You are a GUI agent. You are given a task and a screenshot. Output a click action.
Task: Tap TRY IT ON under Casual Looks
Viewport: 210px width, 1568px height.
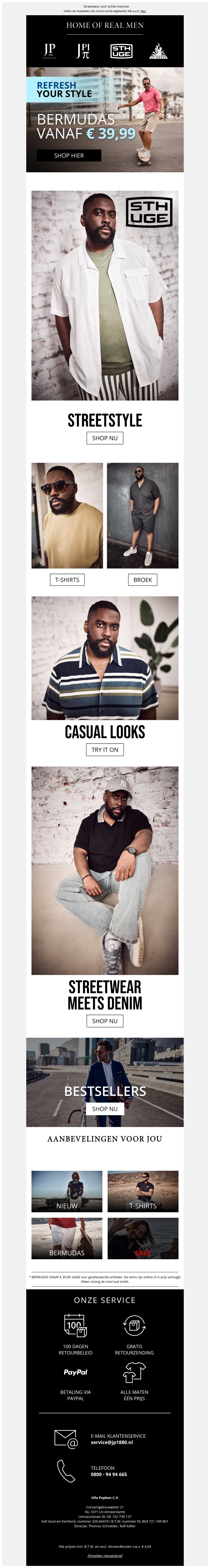105,749
